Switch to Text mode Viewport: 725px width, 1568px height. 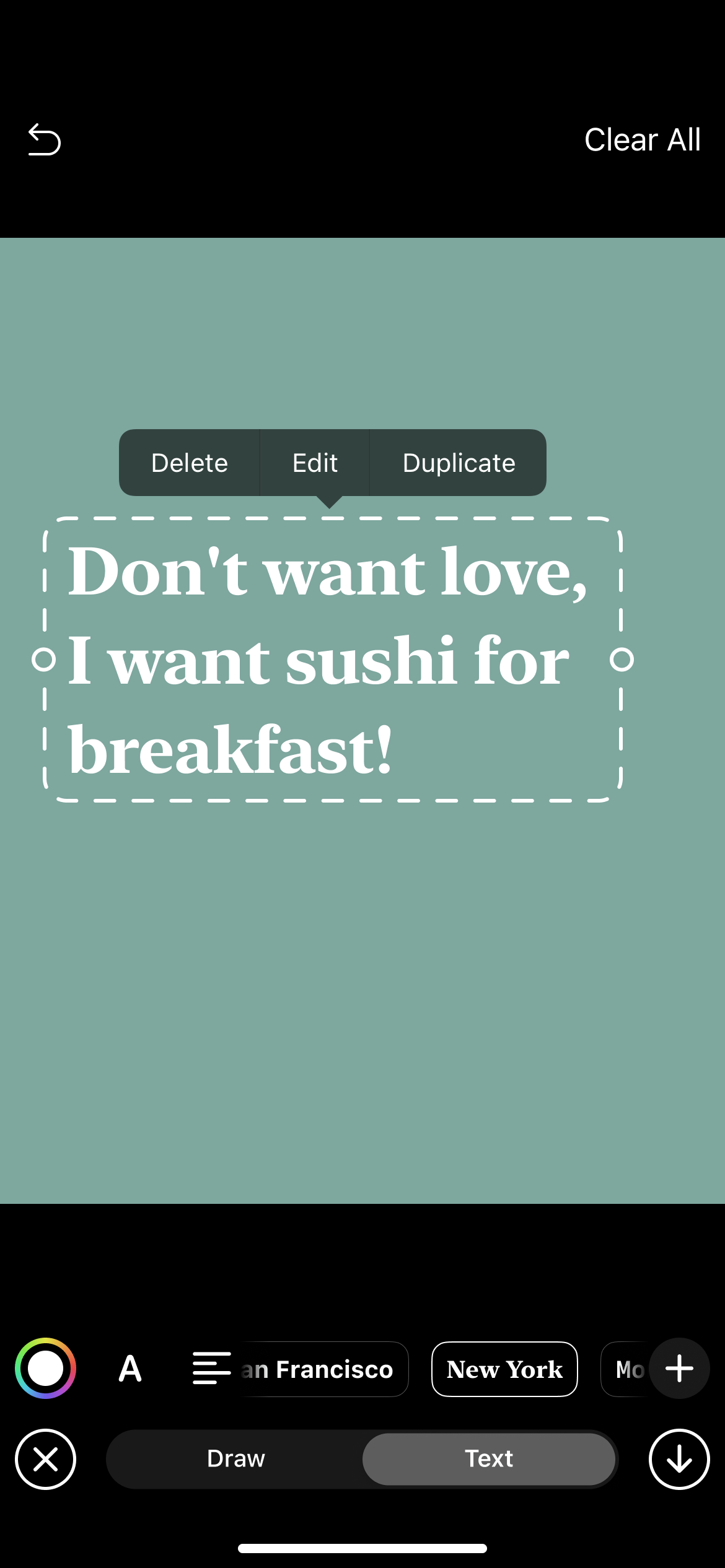(x=488, y=1459)
